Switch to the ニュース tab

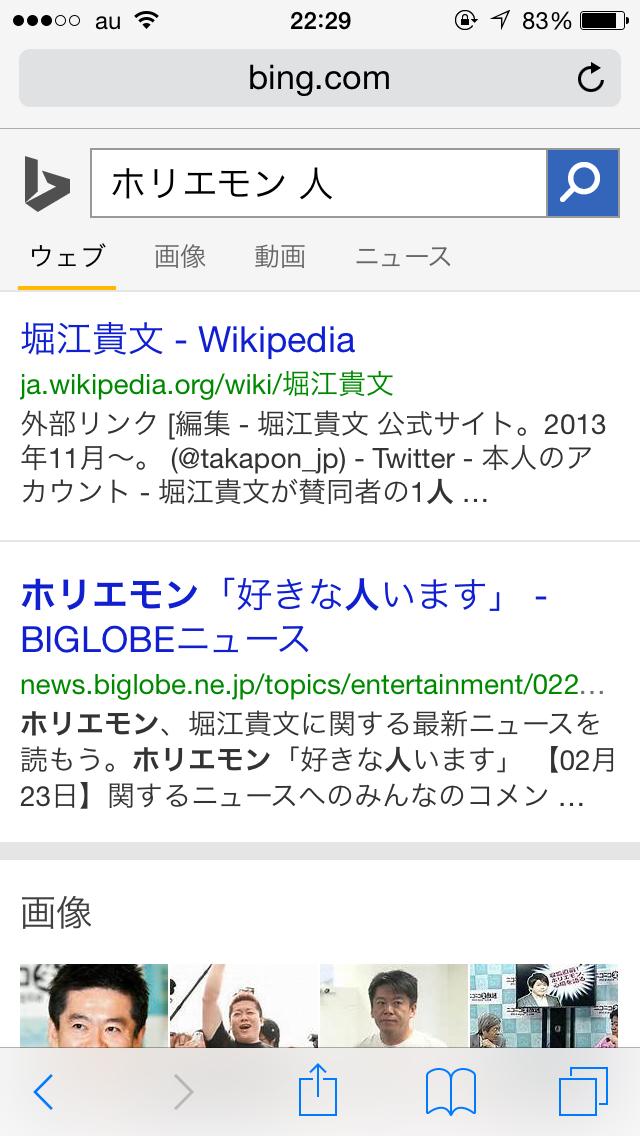[x=403, y=257]
